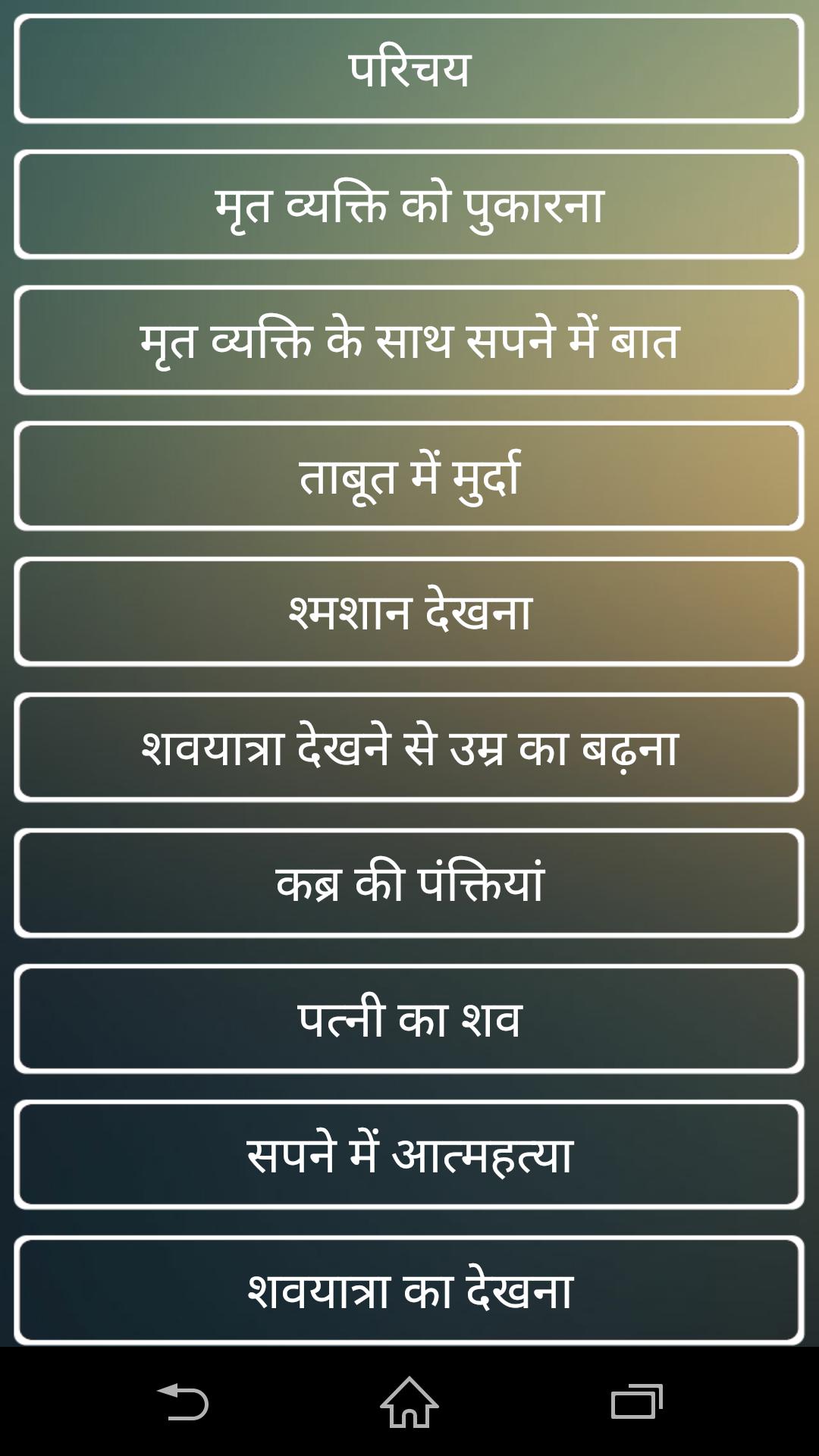Open सपने में आत्महत्या
This screenshot has height=1456, width=819.
click(409, 1155)
